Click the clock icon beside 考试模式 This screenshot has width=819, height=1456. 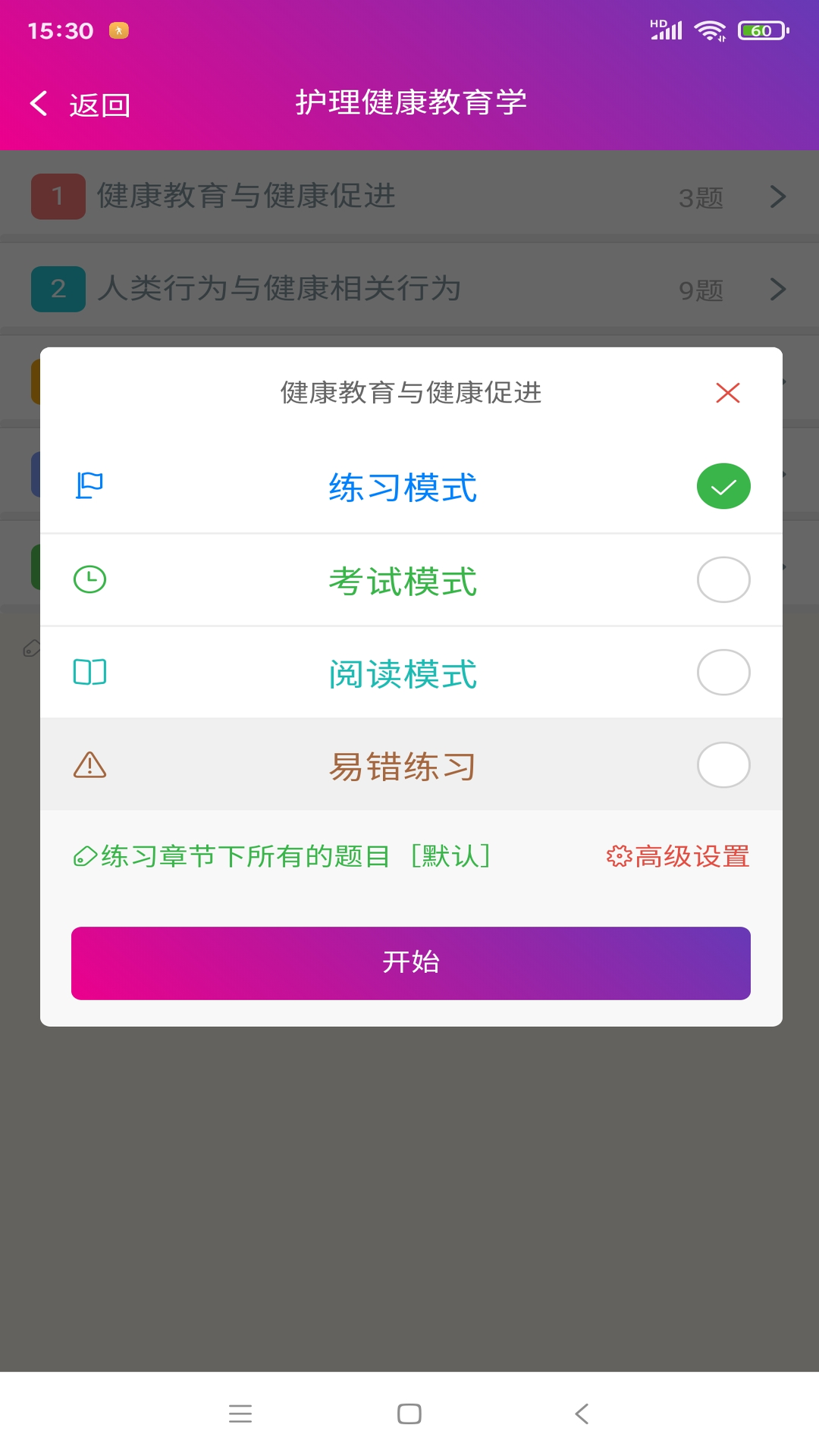click(89, 579)
